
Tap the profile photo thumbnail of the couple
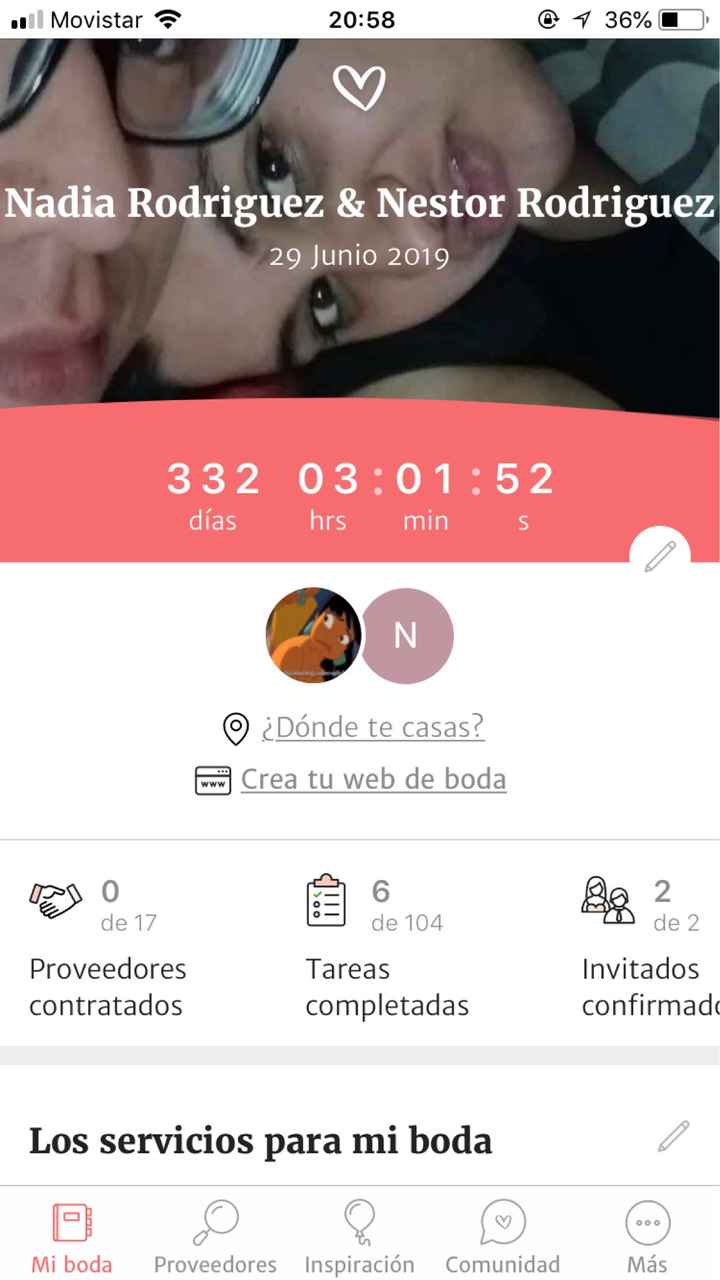312,637
